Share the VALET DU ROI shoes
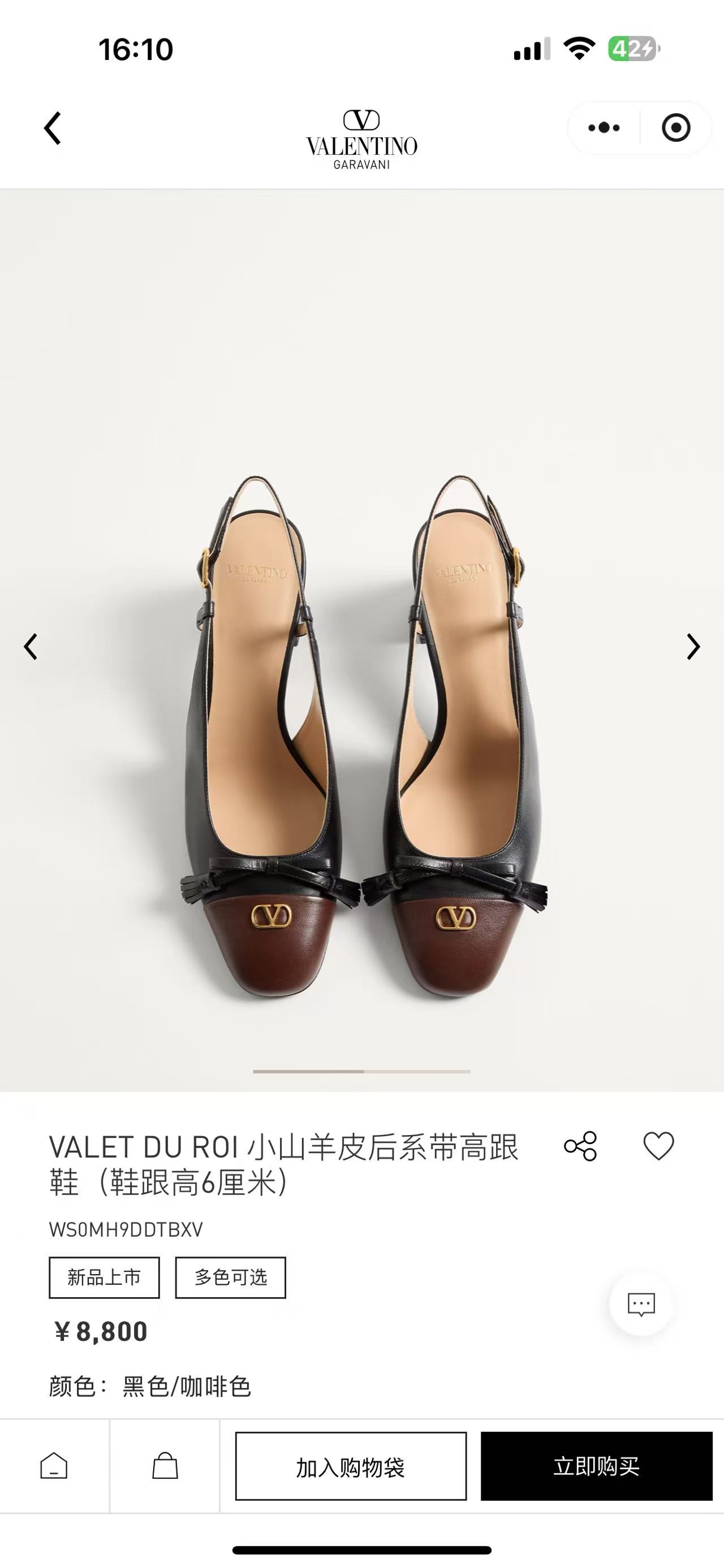This screenshot has height=1568, width=724. click(580, 1147)
